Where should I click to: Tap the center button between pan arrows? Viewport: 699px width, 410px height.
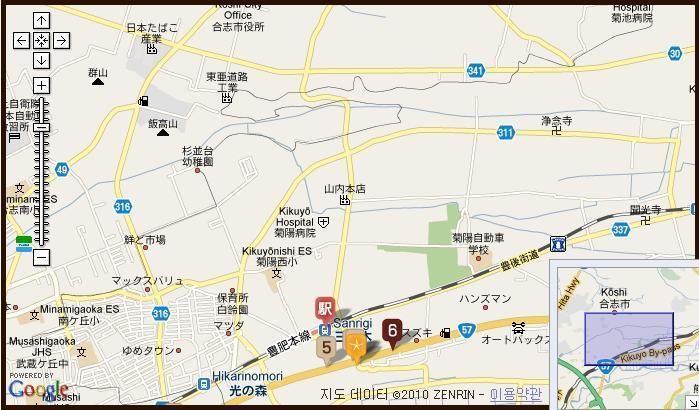[41, 40]
